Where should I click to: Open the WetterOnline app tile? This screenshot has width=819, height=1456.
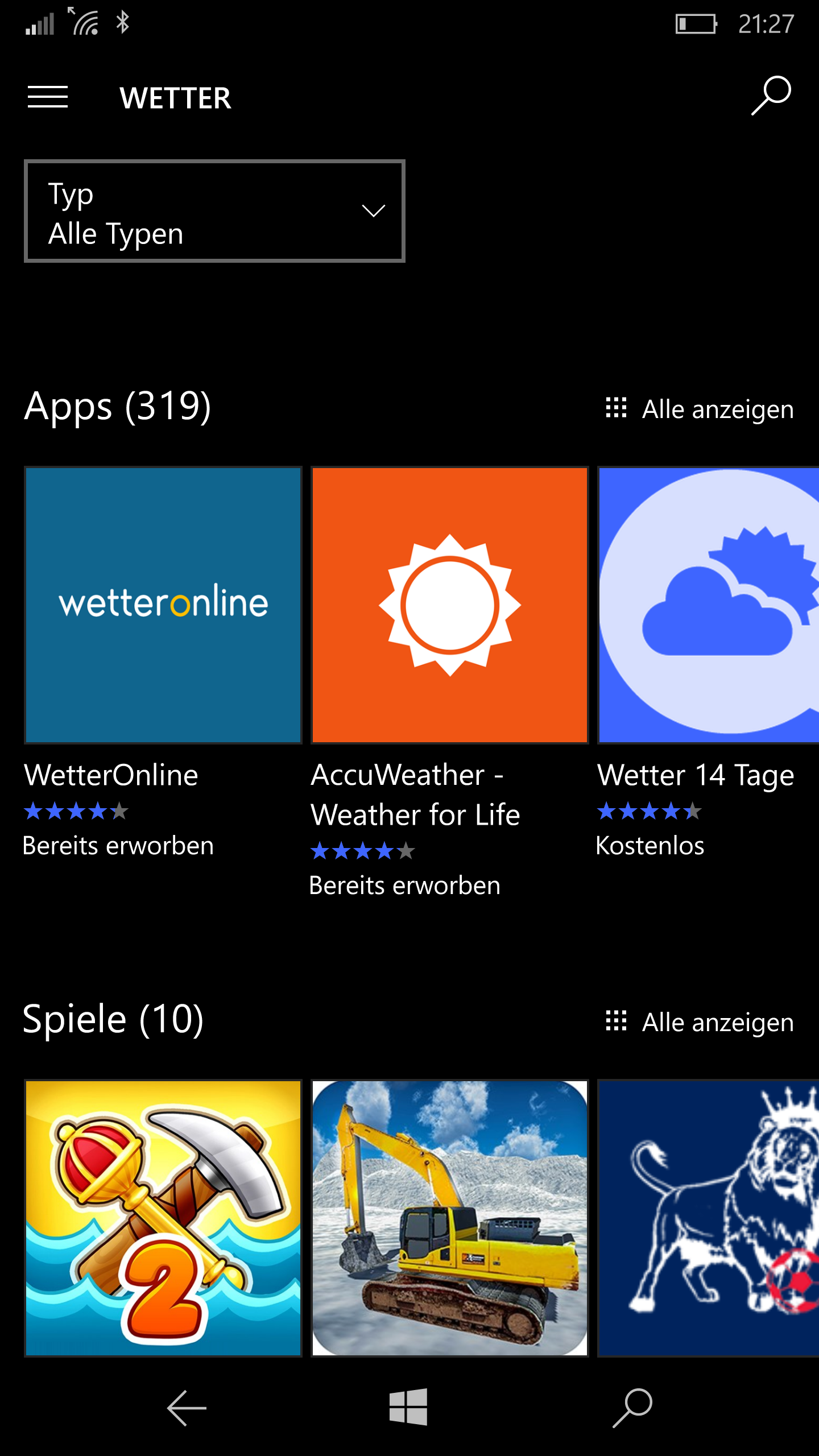163,605
